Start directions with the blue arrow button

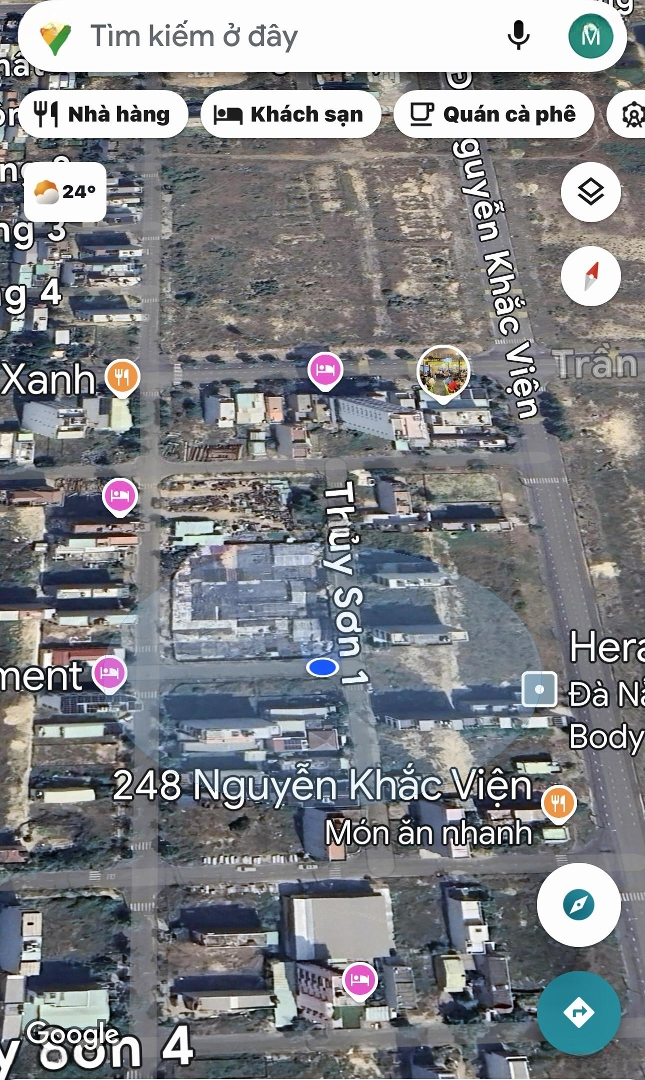tap(578, 1013)
